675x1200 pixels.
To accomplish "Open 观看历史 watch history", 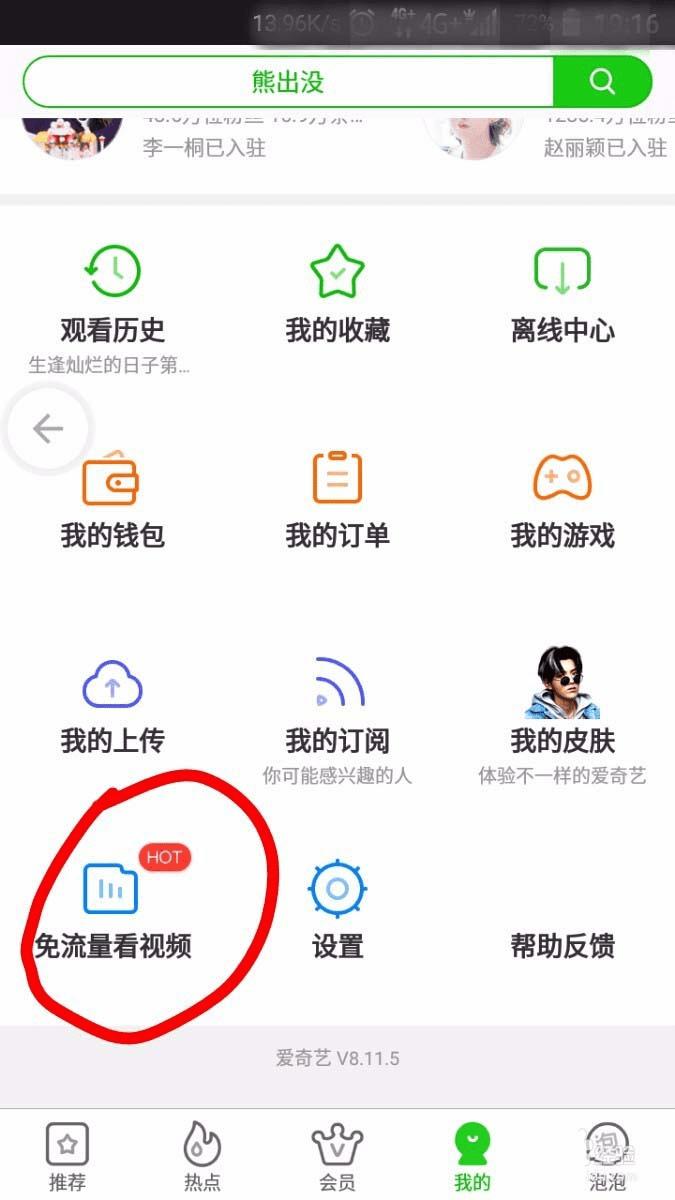I will 112,295.
